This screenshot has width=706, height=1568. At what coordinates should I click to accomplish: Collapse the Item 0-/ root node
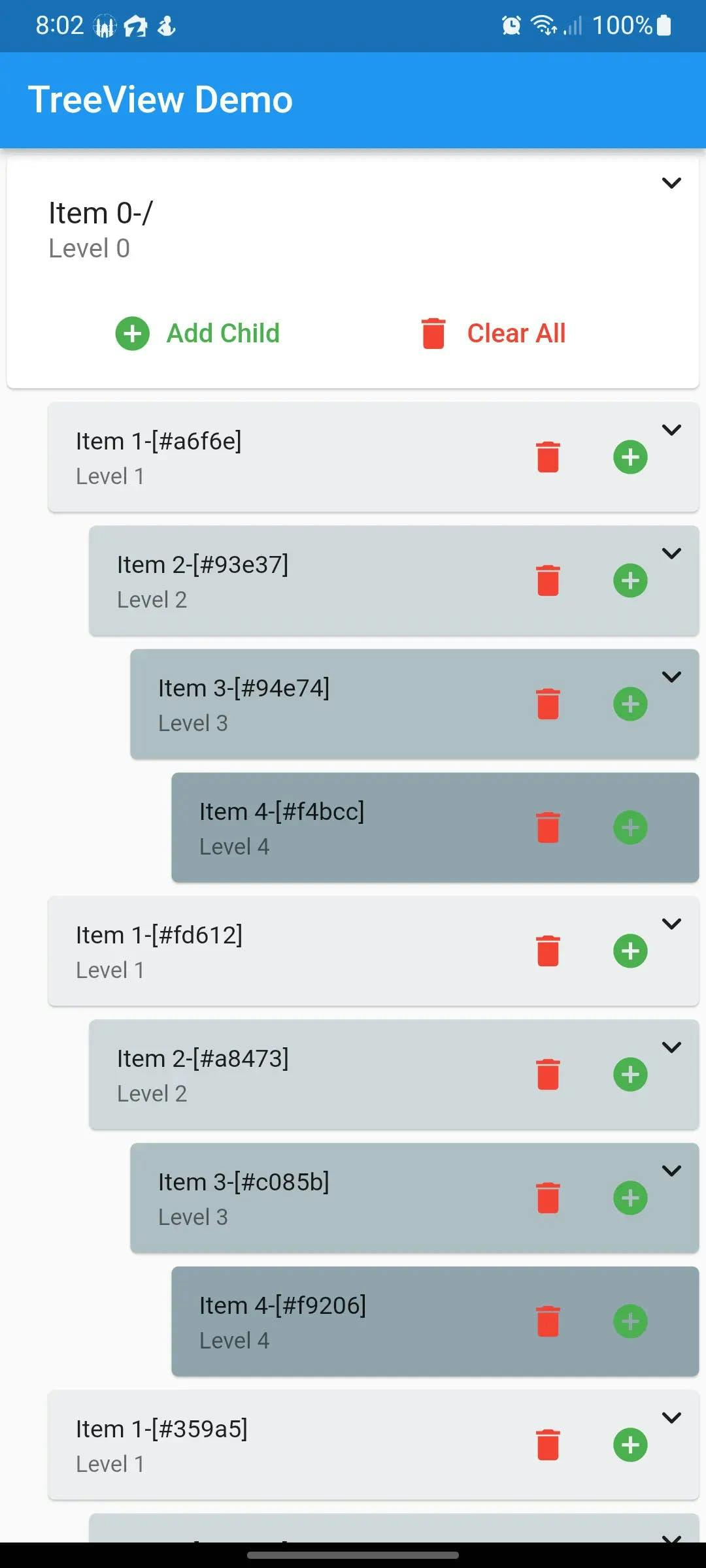click(x=671, y=183)
